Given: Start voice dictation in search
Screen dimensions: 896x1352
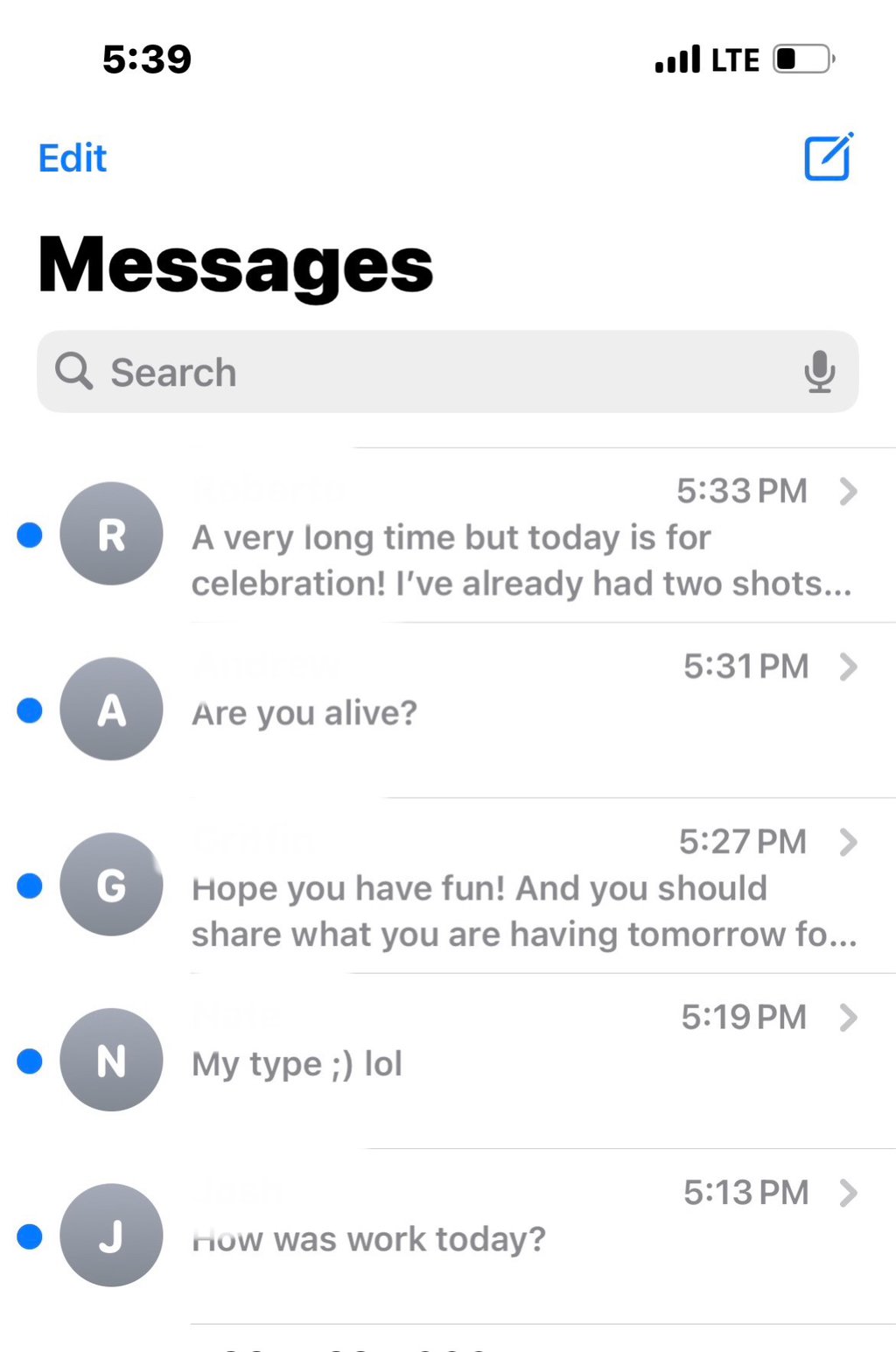Looking at the screenshot, I should pos(819,372).
